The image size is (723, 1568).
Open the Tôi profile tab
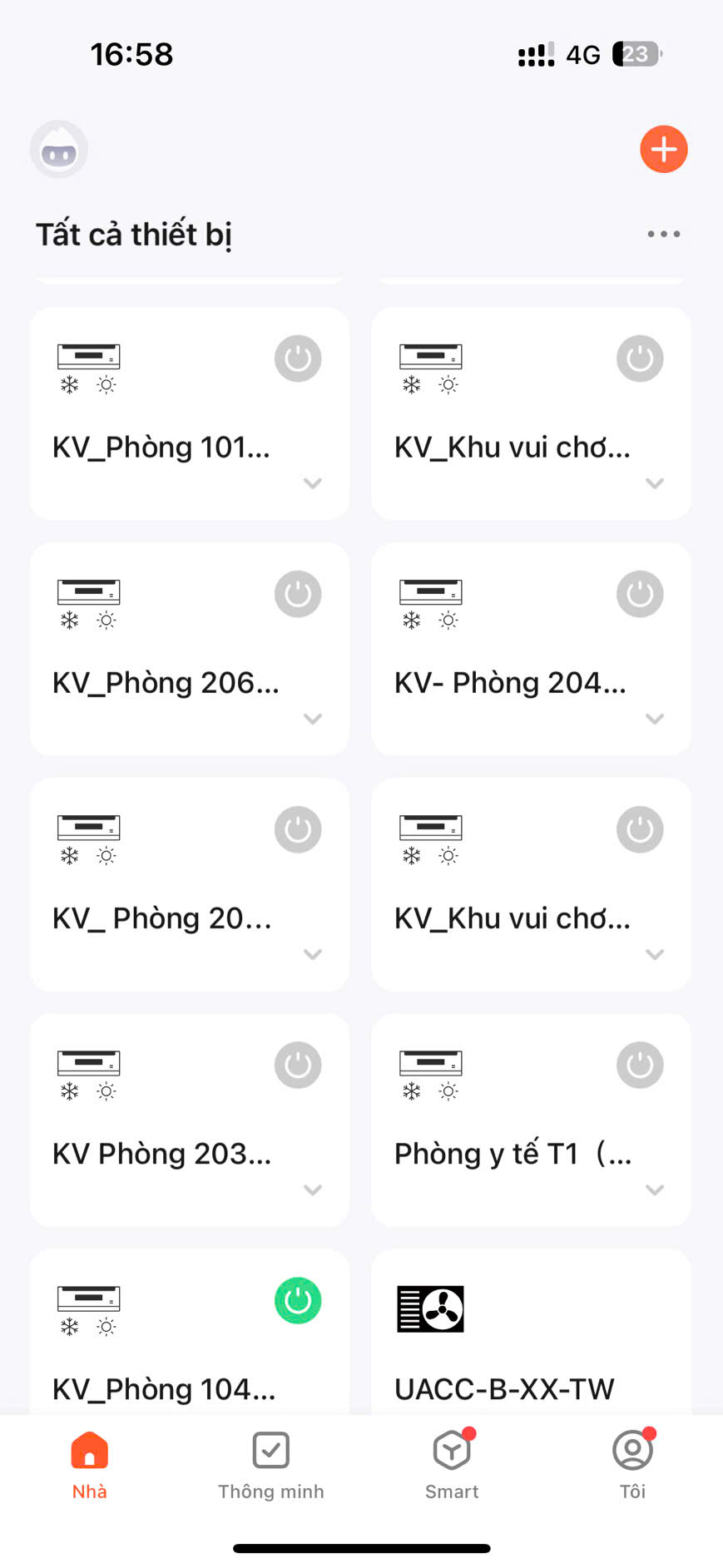point(632,1465)
